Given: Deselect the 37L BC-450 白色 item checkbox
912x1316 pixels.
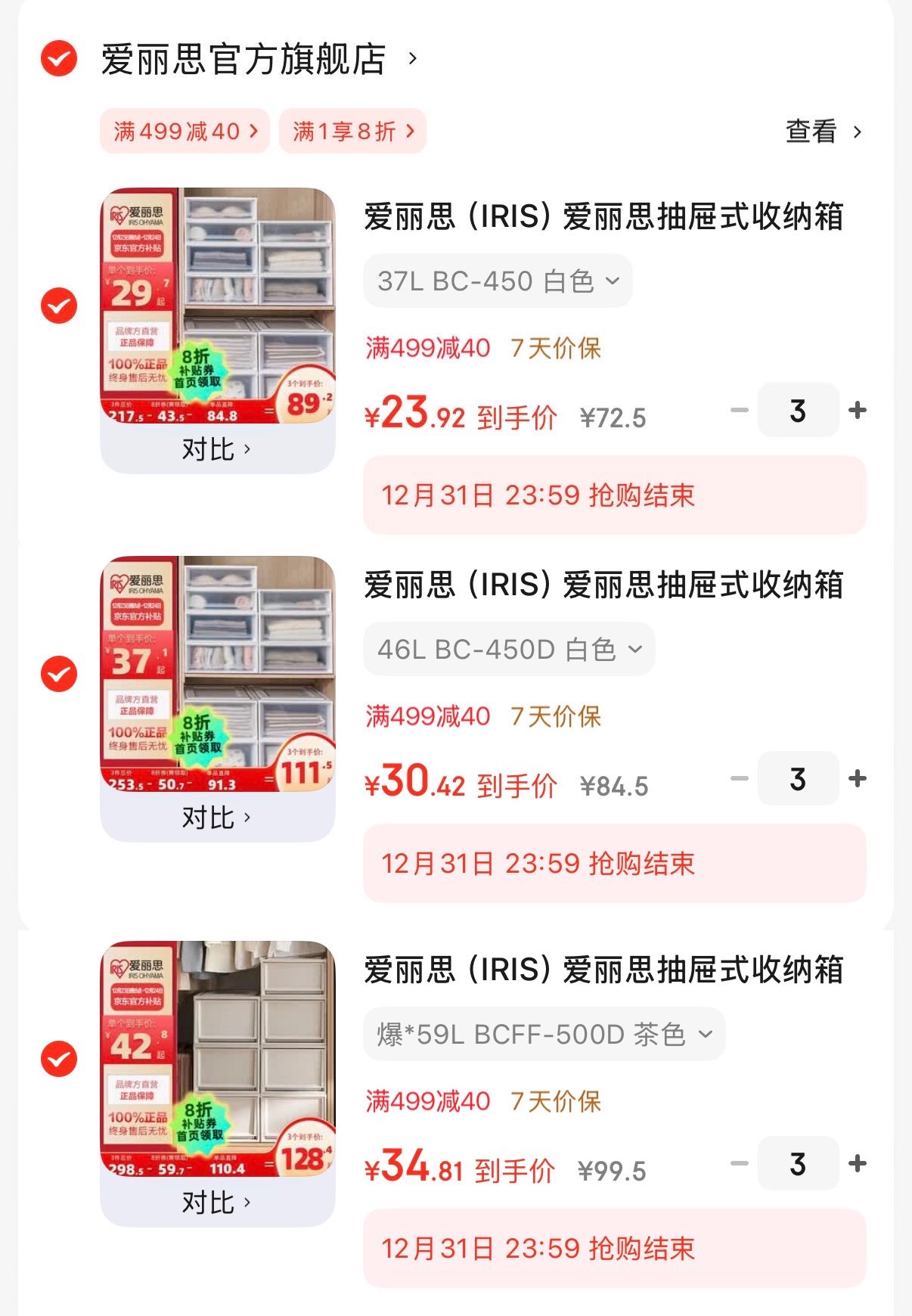Looking at the screenshot, I should point(59,306).
